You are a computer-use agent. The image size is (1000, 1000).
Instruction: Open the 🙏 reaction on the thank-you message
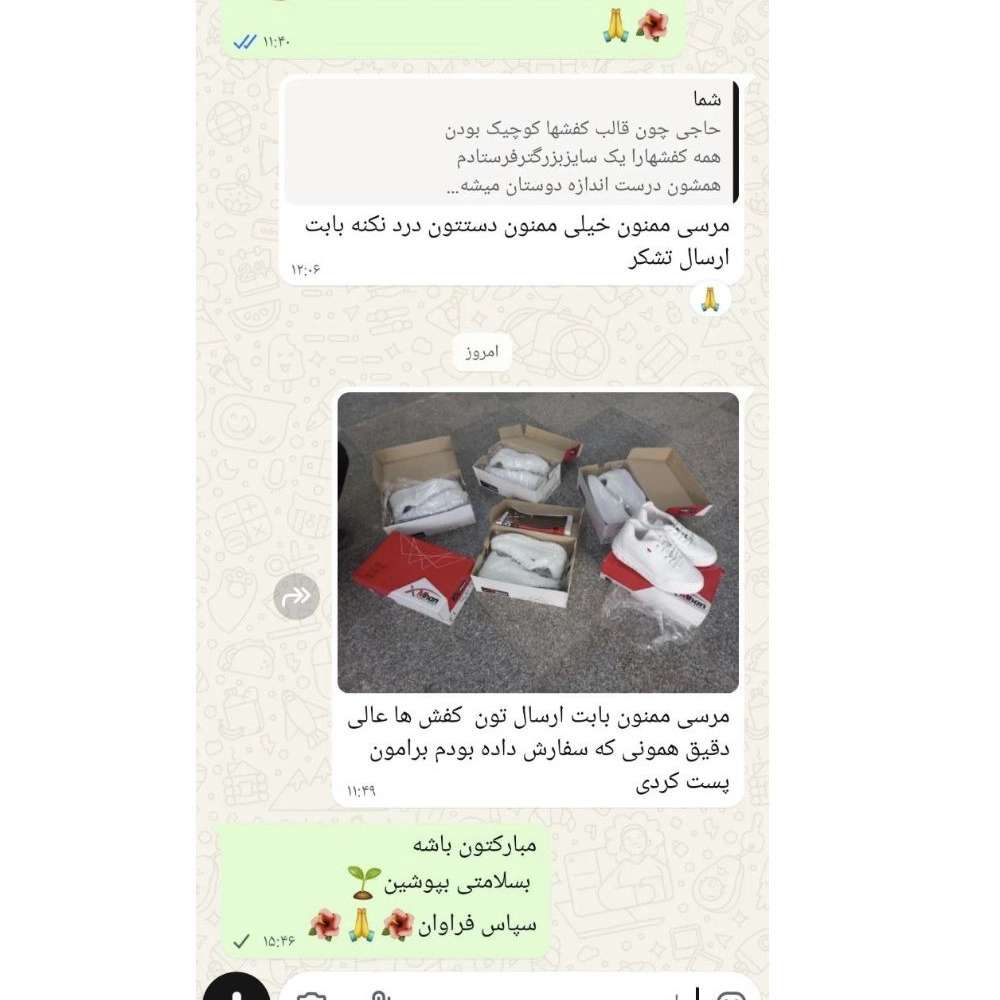(x=710, y=299)
